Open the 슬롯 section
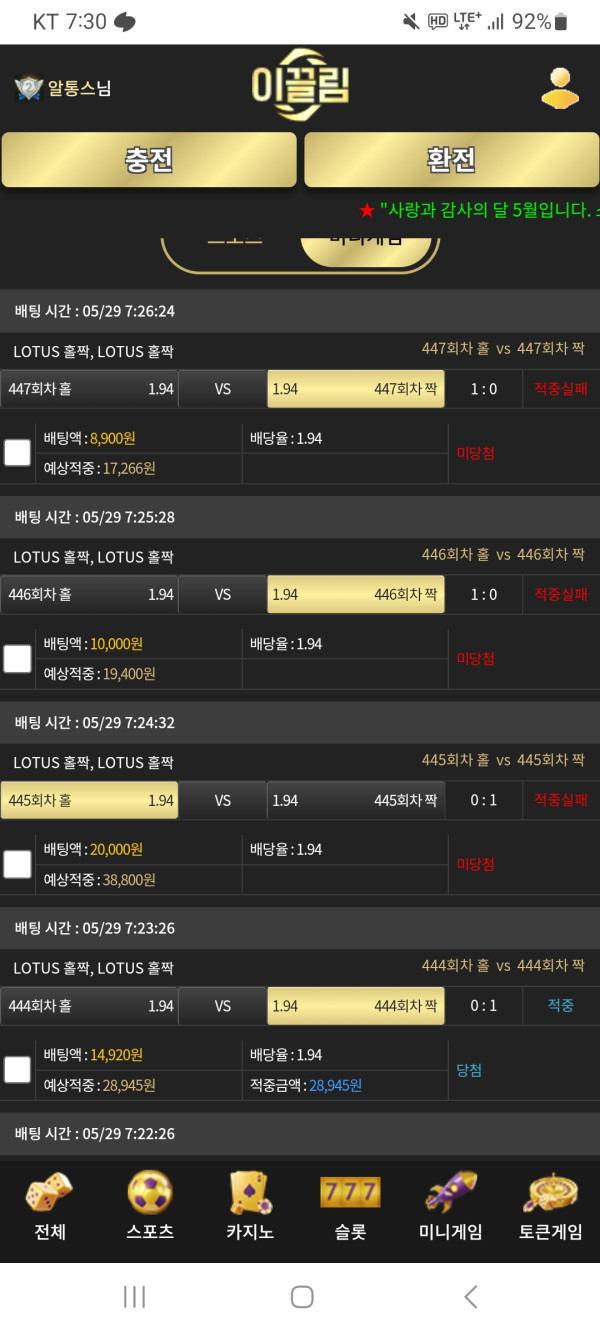Screen dimensions: 600x1333 [x=350, y=1207]
